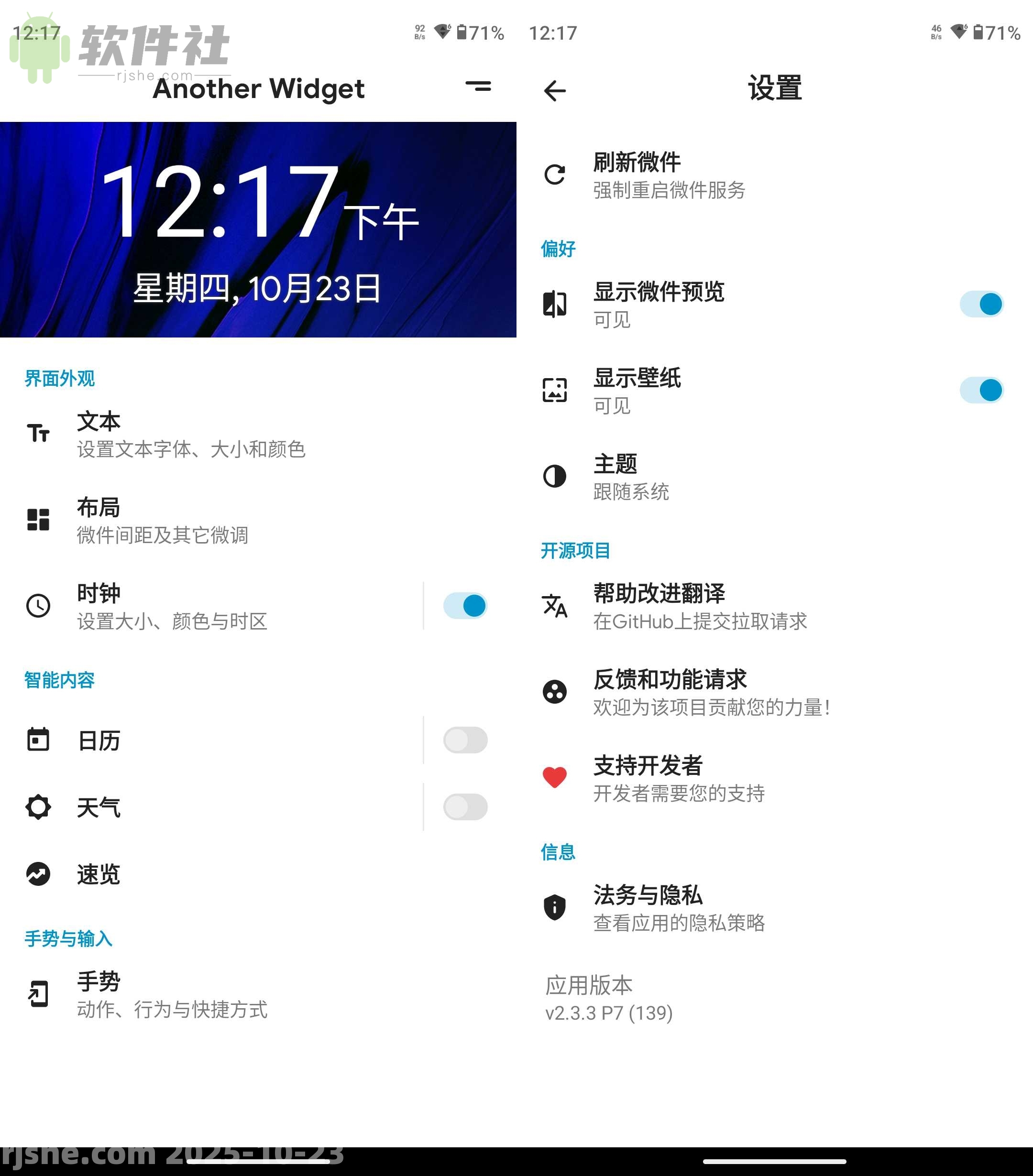This screenshot has height=1176, width=1033.
Task: Click the translate icon for 帮助改进翻译
Action: point(554,608)
